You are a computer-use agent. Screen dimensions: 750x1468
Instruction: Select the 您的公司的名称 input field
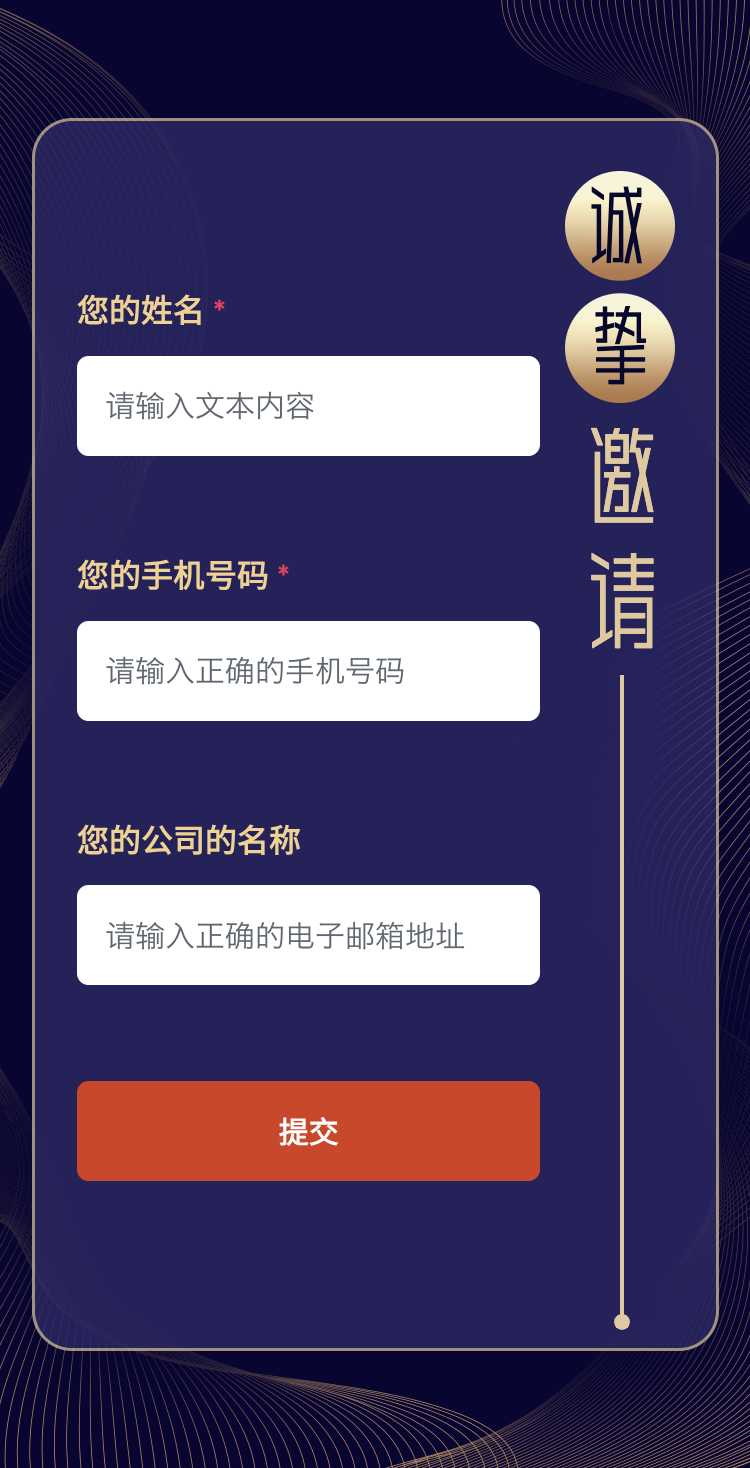tap(308, 935)
